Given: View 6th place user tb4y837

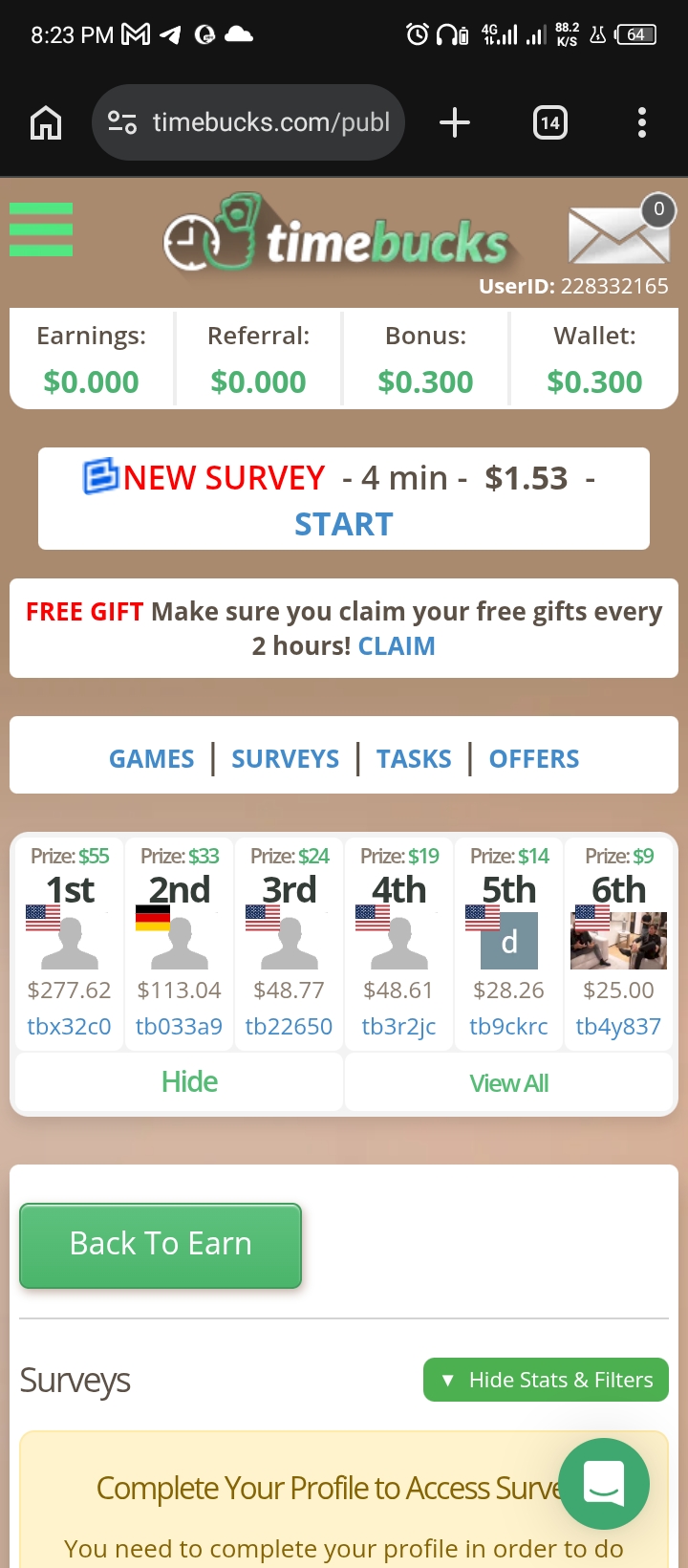Looking at the screenshot, I should (618, 1027).
